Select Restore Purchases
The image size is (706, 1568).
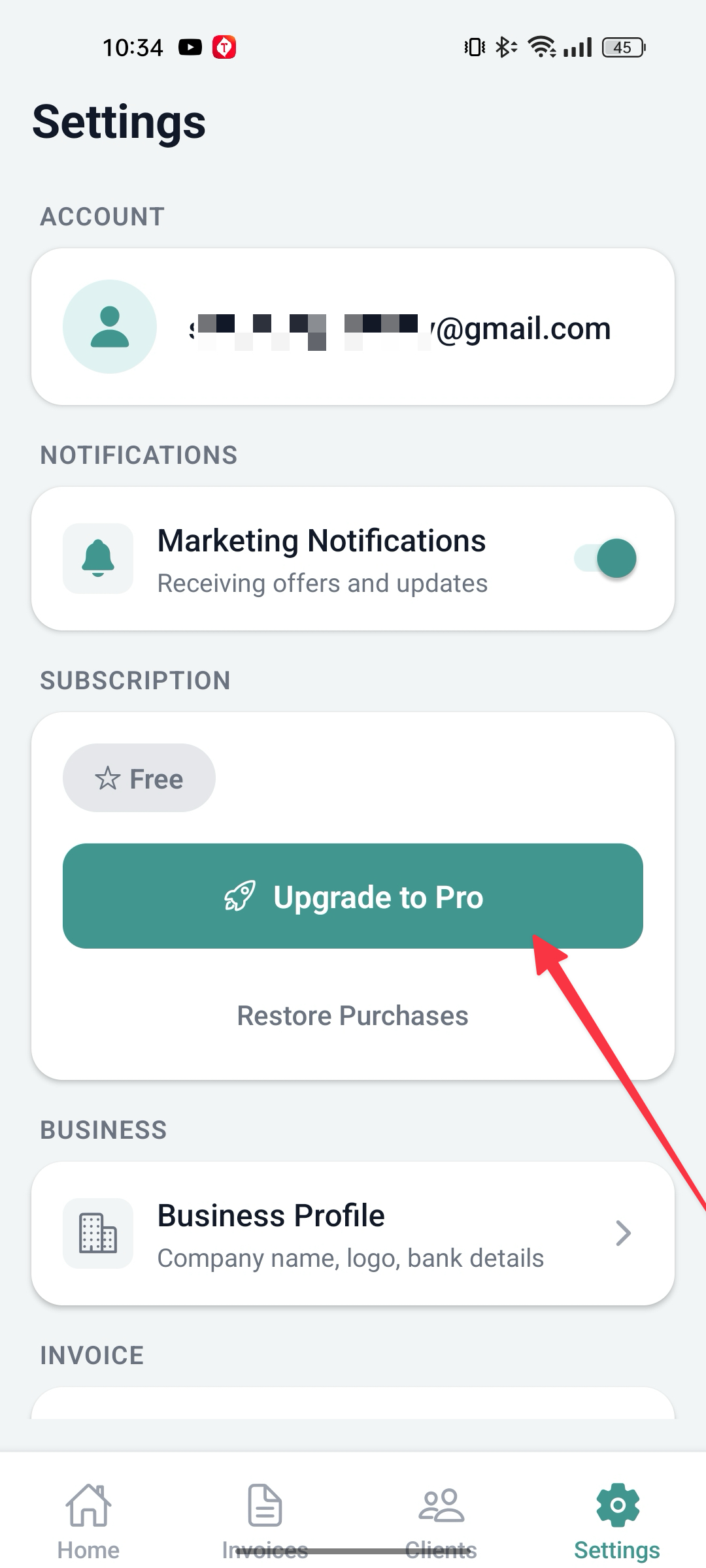pos(353,1016)
